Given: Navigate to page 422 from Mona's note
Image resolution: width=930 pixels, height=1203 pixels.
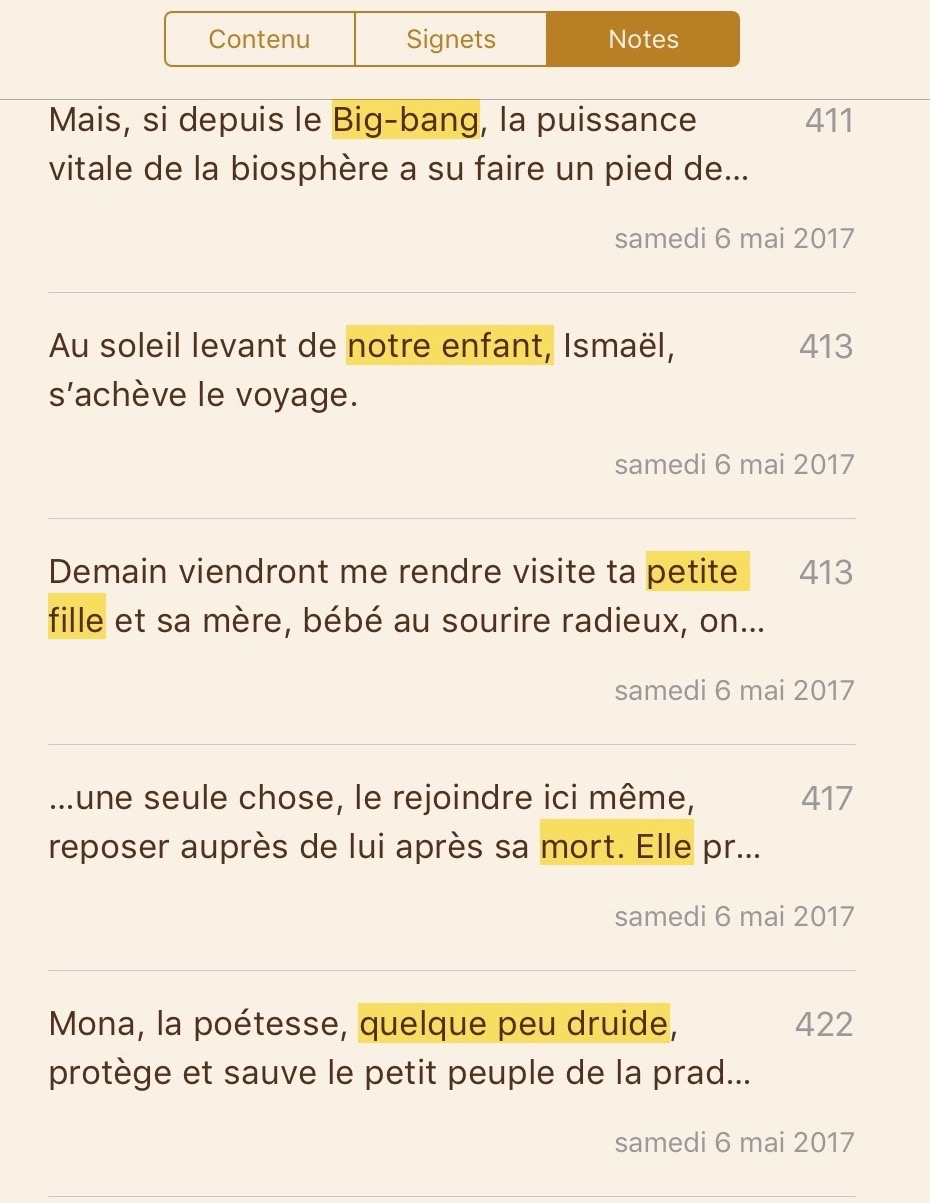Looking at the screenshot, I should tap(828, 1024).
